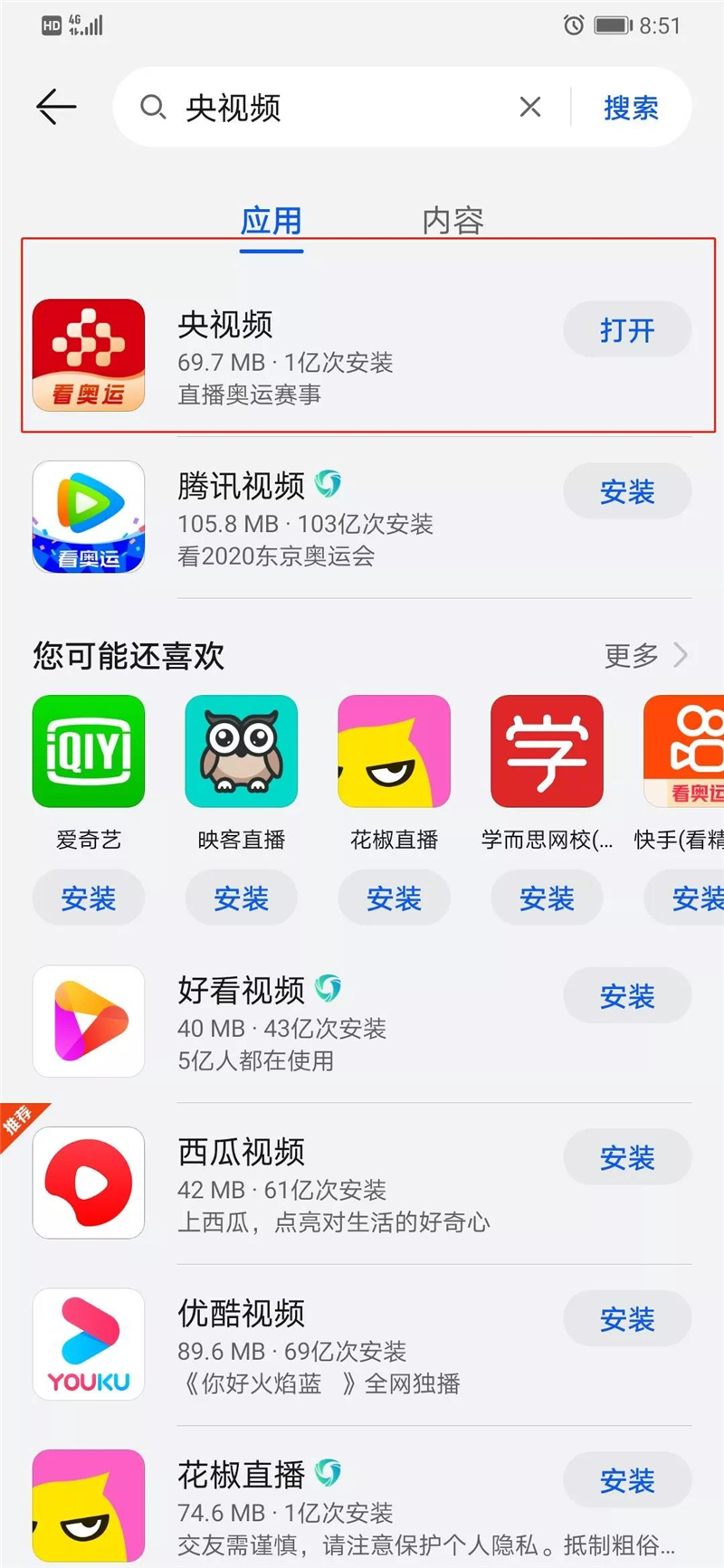Clear the search text with X
Screen dimensions: 724x1568
530,107
